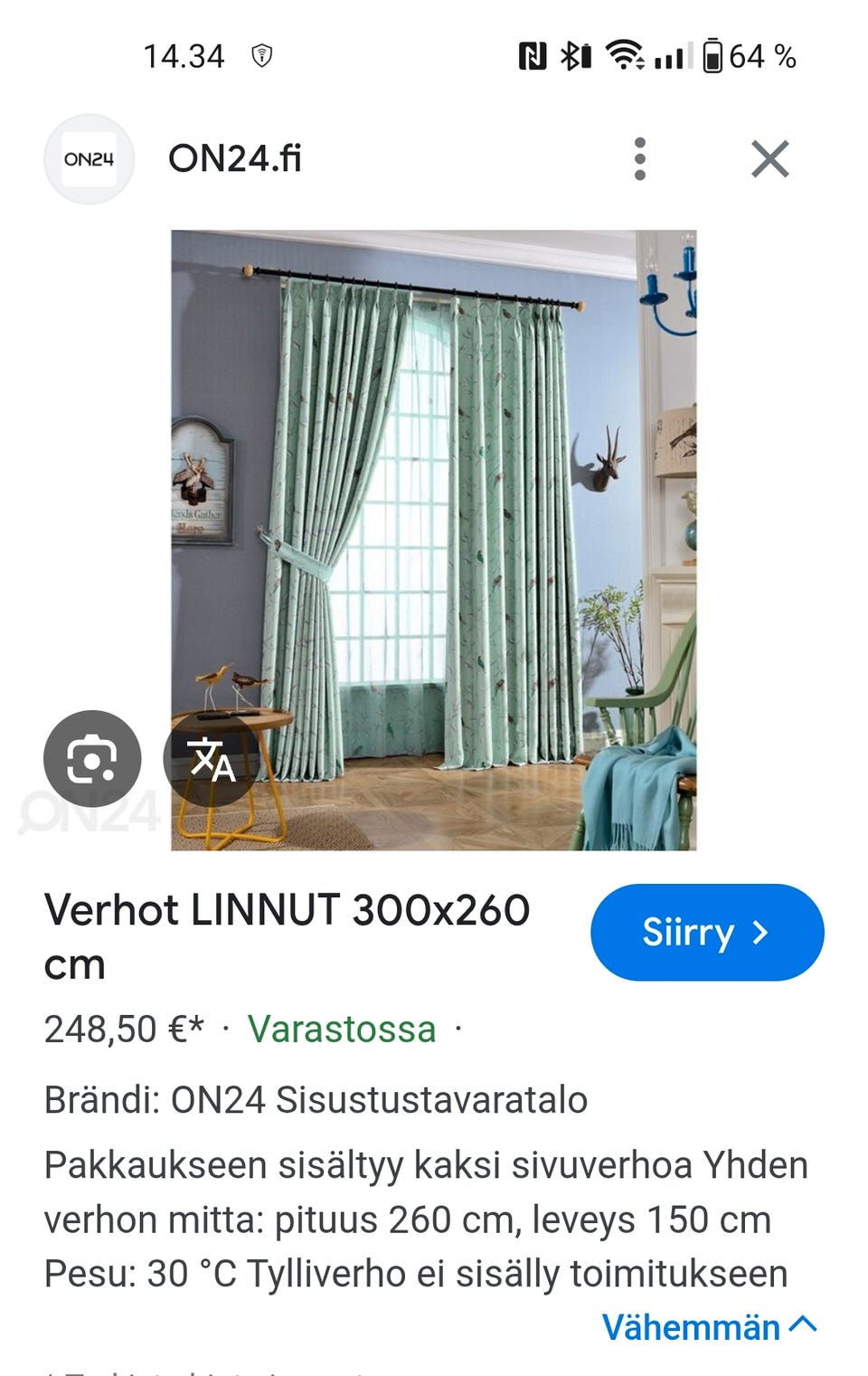868x1376 pixels.
Task: Tap the price 248,50 € text
Action: (x=122, y=1029)
